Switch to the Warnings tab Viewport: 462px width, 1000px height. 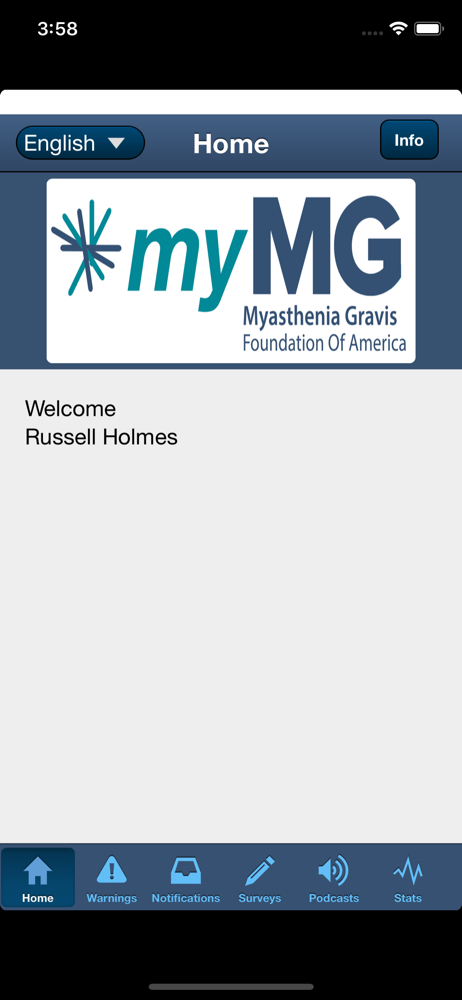tap(112, 878)
